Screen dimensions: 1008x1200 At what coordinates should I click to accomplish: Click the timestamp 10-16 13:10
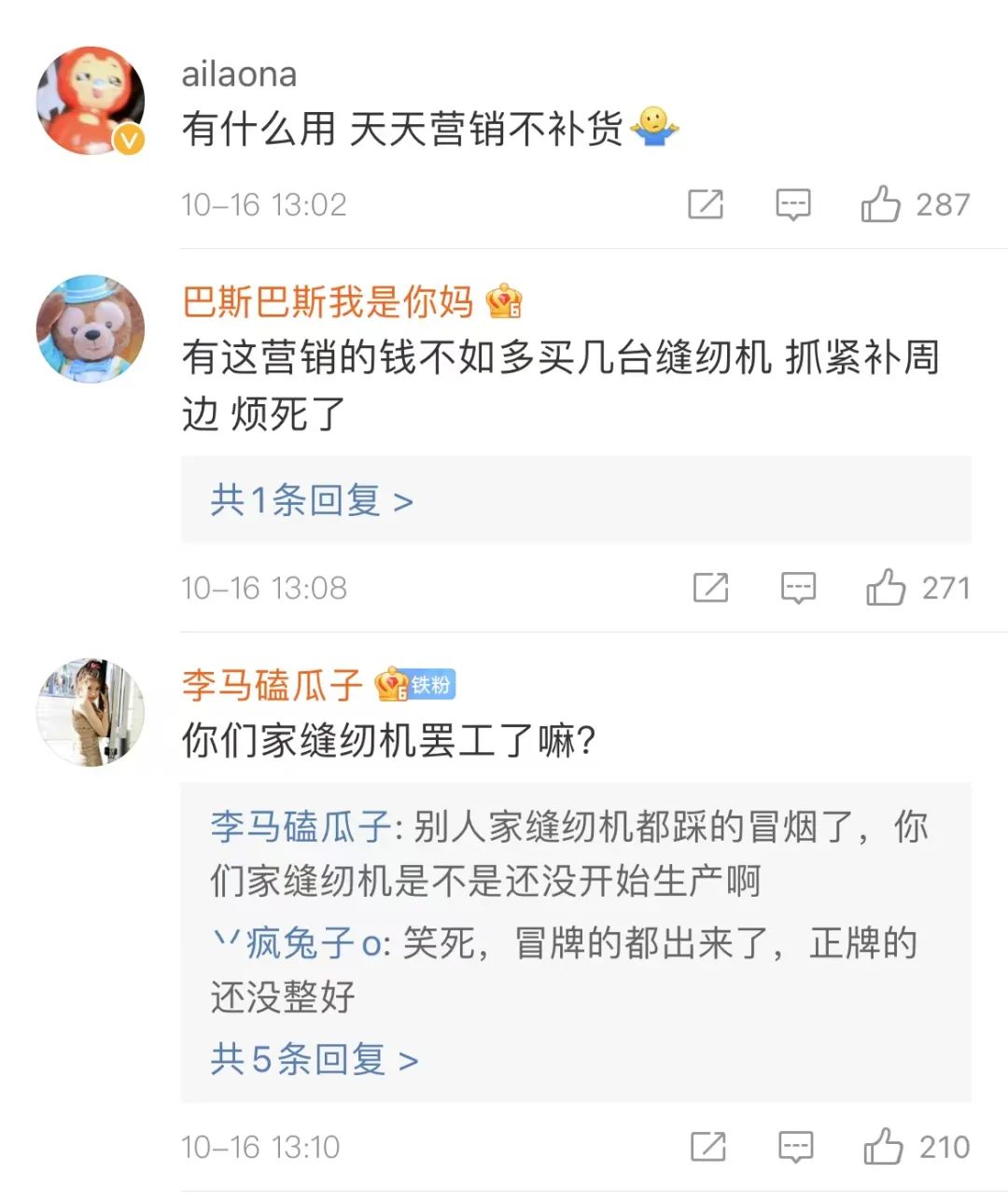pyautogui.click(x=264, y=1145)
